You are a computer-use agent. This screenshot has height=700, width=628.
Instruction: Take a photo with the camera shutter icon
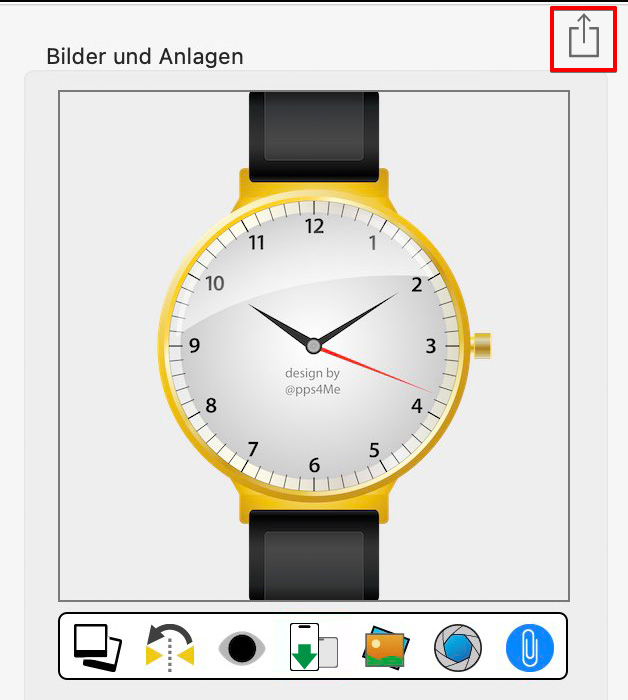[458, 647]
